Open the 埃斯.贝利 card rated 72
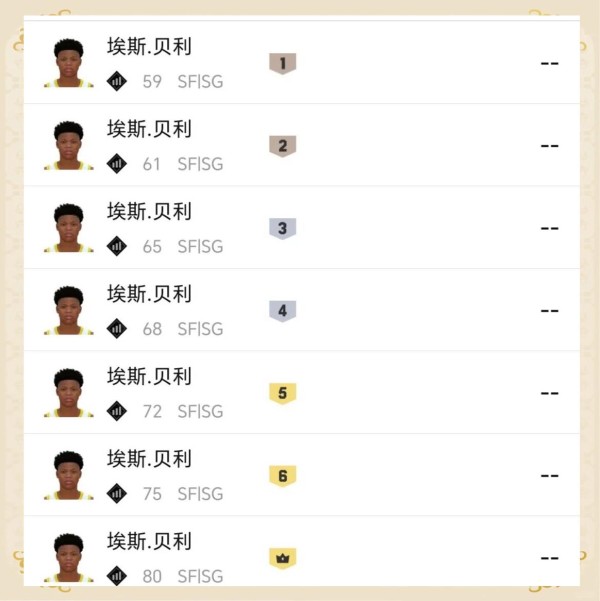The image size is (600, 601). point(300,393)
